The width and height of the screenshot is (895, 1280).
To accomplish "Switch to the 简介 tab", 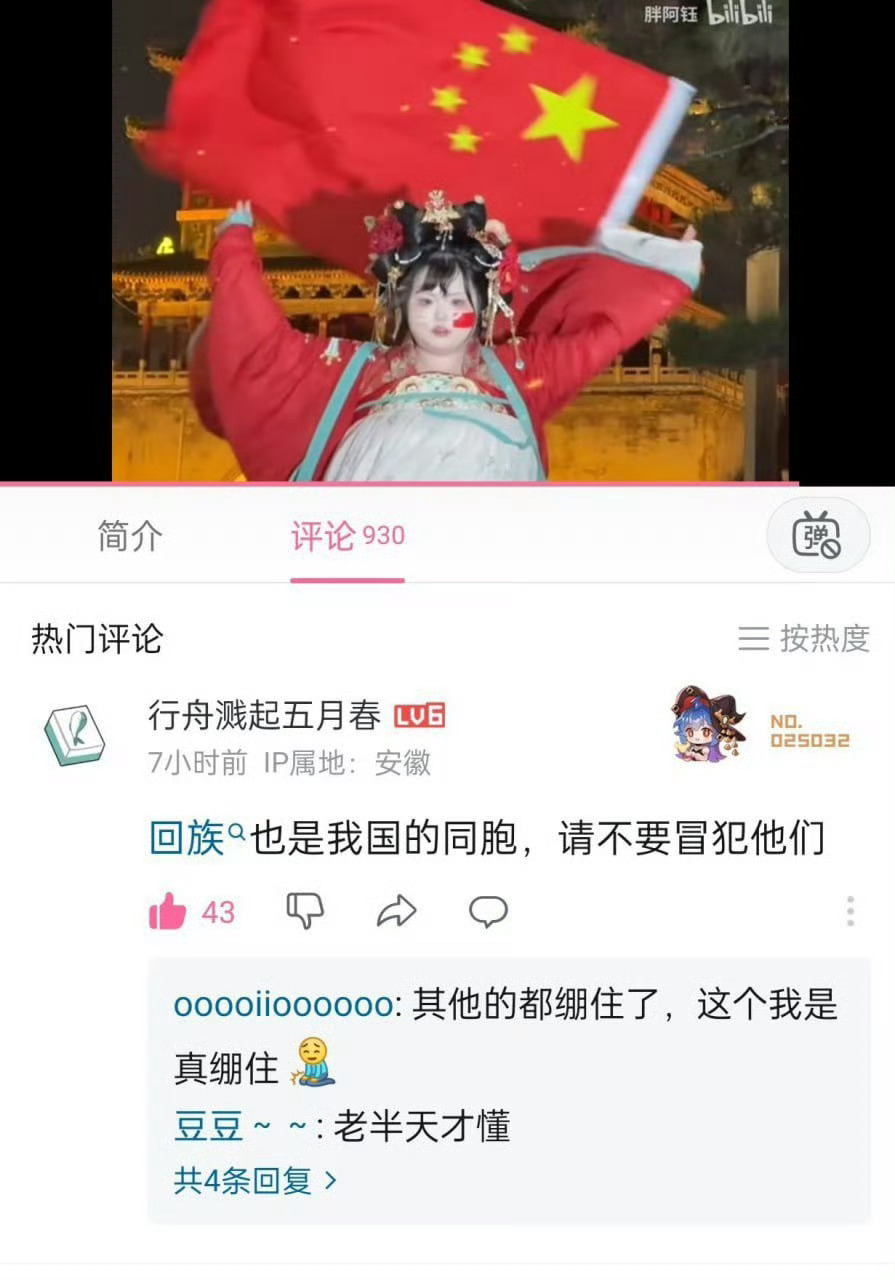I will coord(130,536).
